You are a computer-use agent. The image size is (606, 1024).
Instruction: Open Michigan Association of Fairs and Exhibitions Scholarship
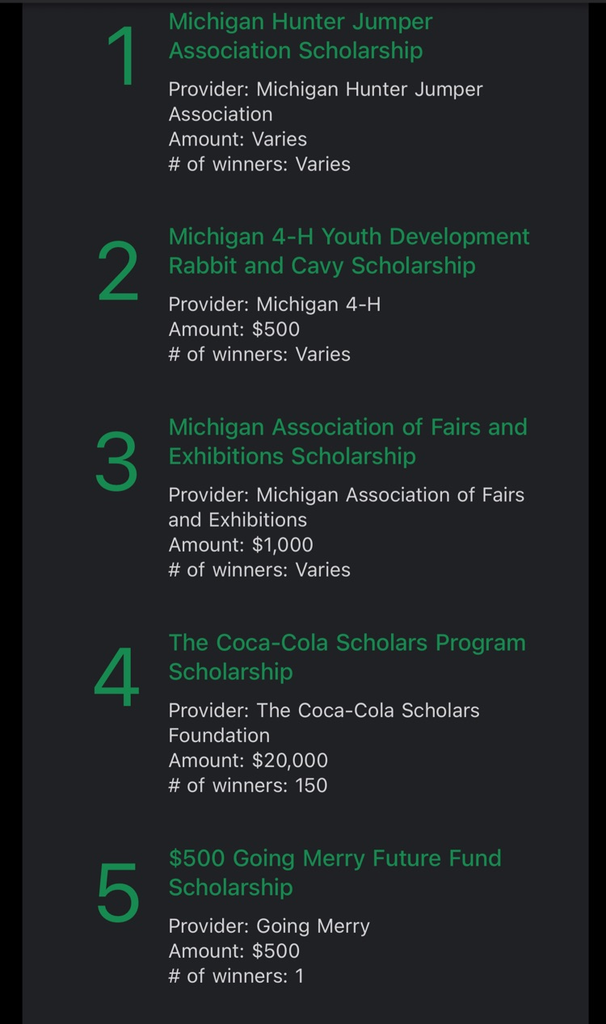click(347, 441)
